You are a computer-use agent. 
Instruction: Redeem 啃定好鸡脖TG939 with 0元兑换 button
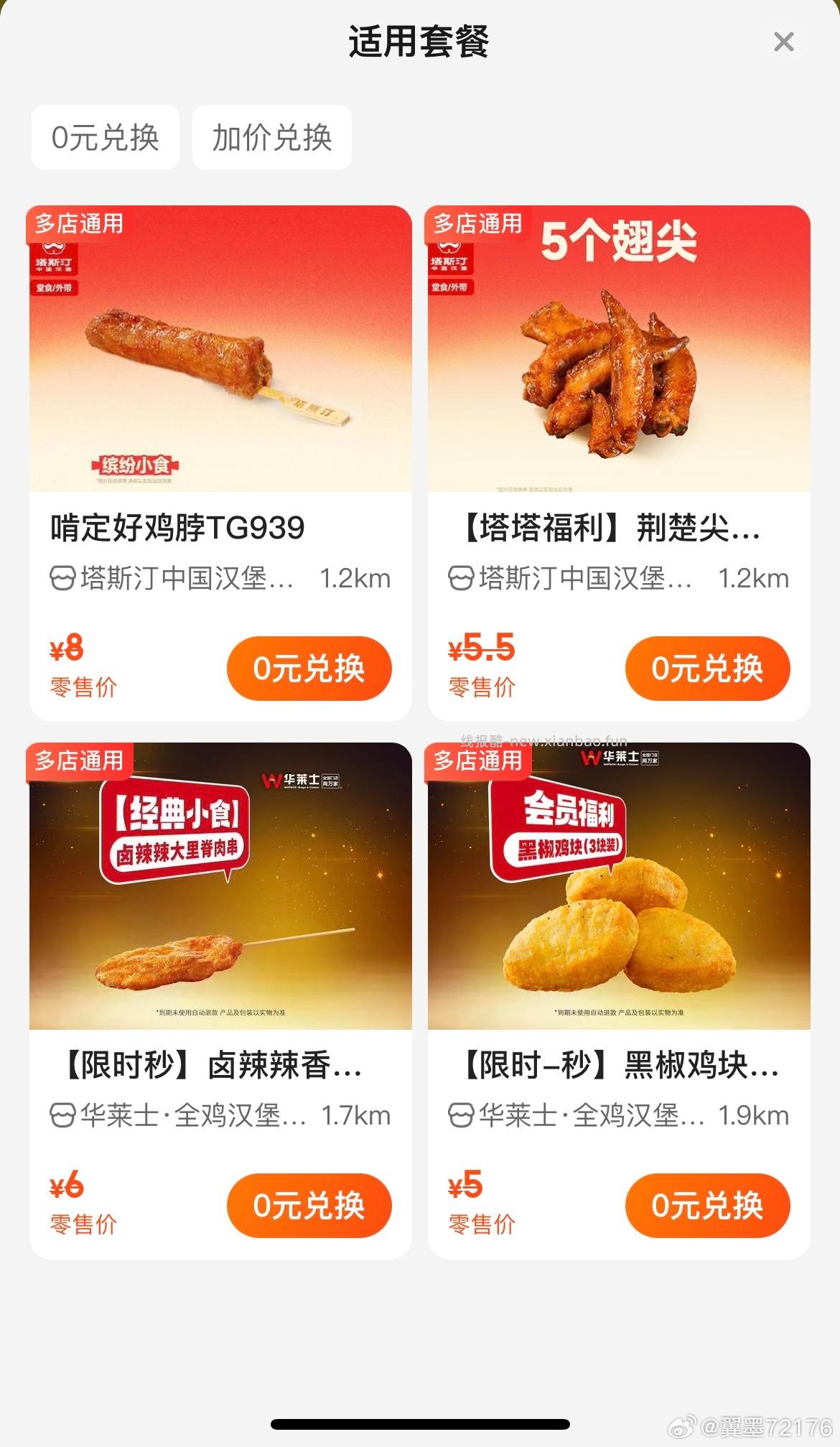click(x=309, y=668)
